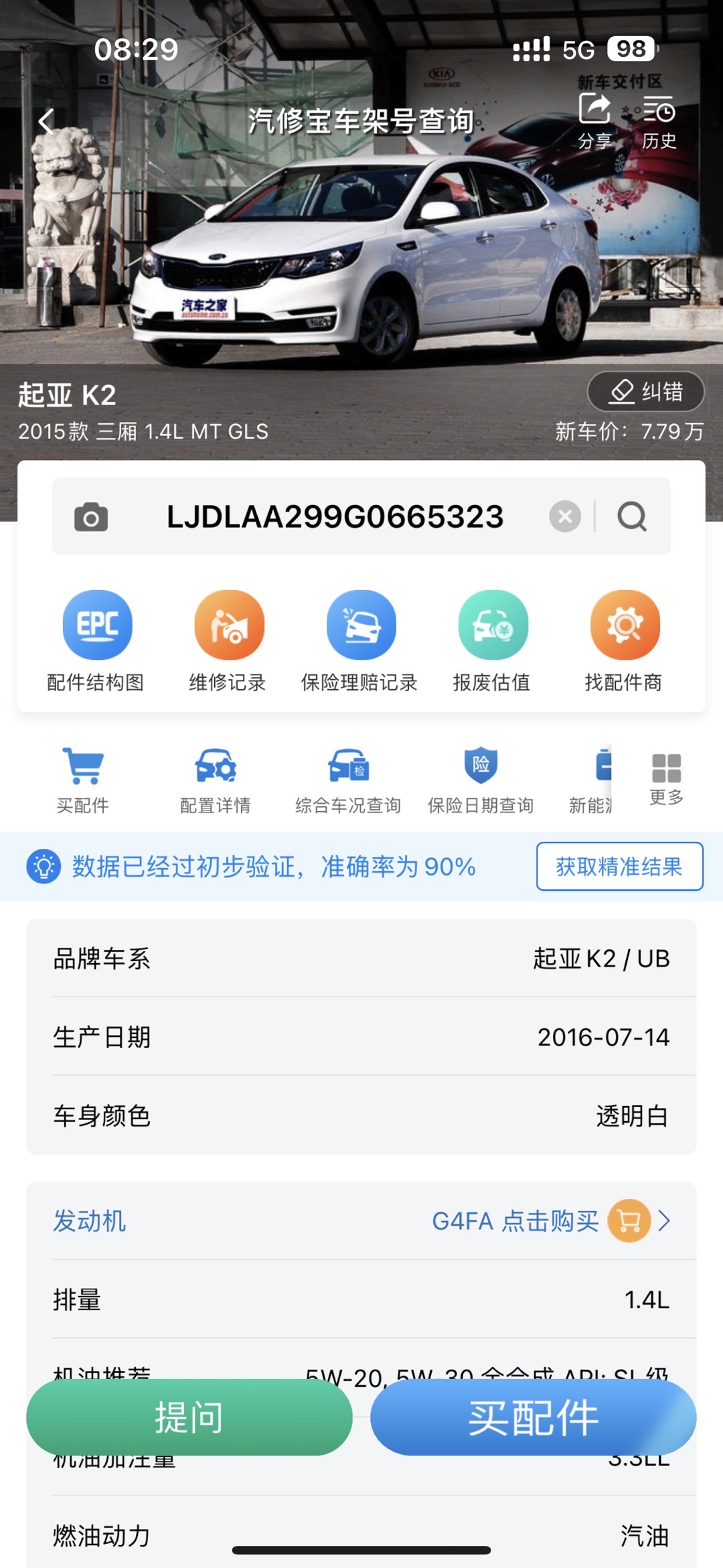Tap the 报废估值 scrap valuation icon
The image size is (723, 1568).
492,627
